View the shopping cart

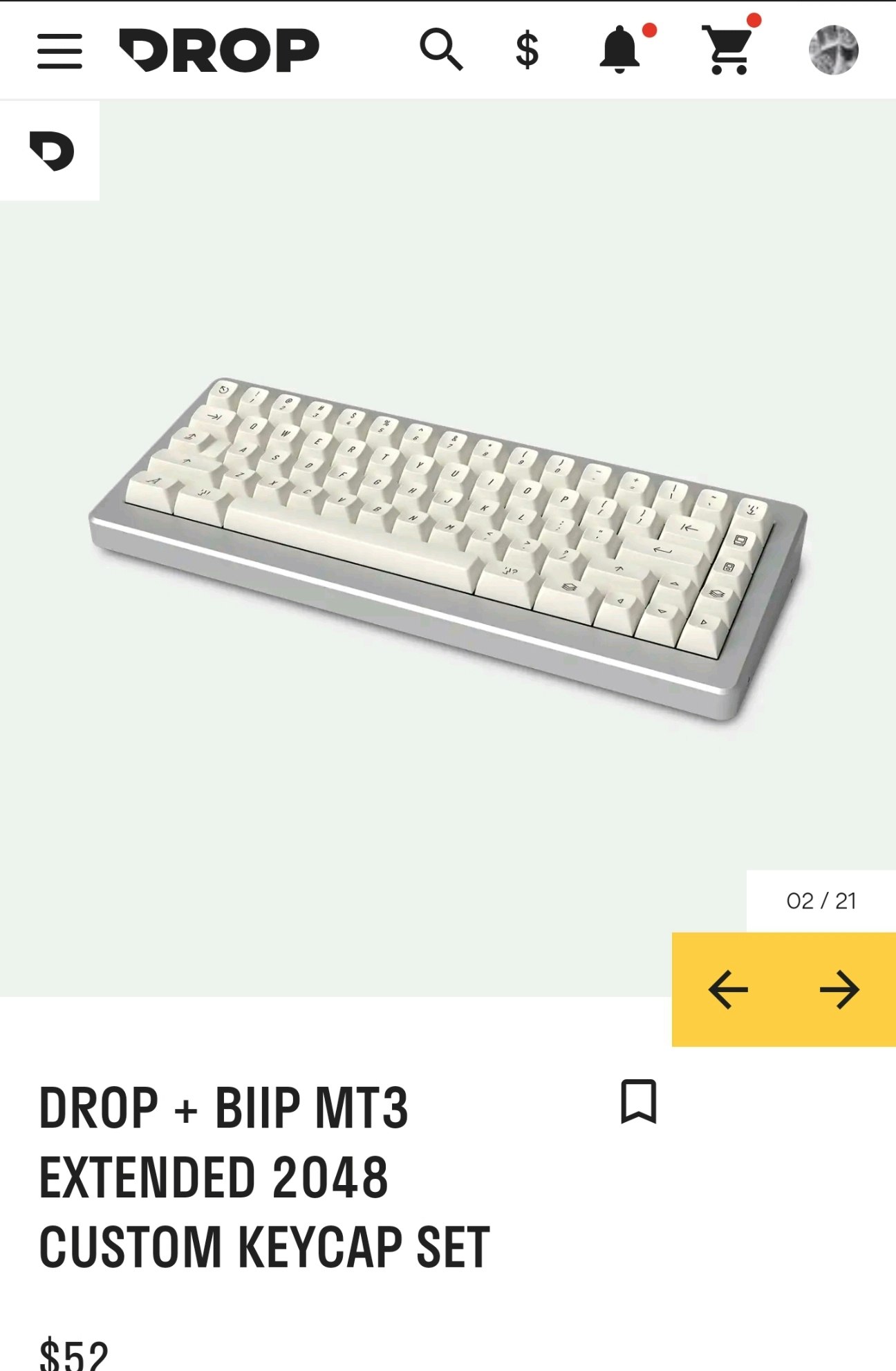[727, 50]
